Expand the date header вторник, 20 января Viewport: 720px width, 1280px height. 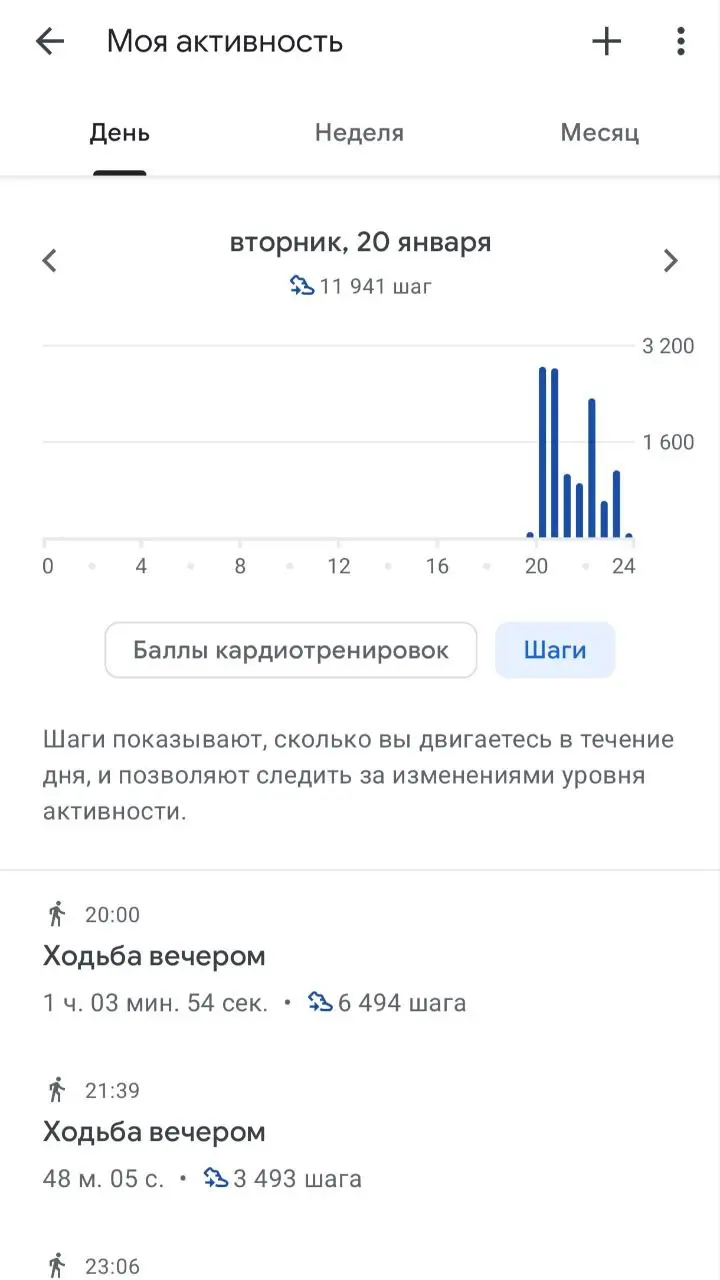360,241
